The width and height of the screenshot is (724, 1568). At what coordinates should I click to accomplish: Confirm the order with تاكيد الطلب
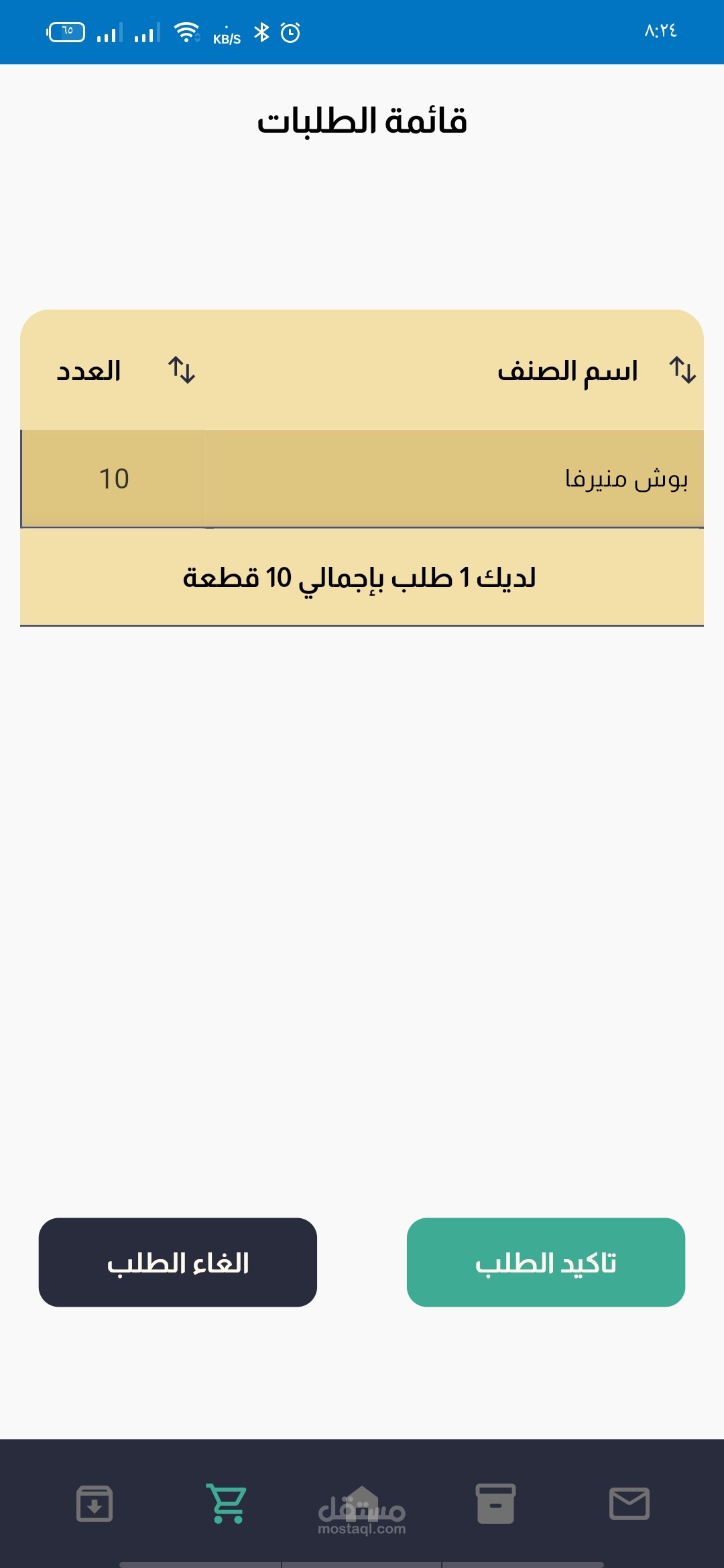(546, 1262)
